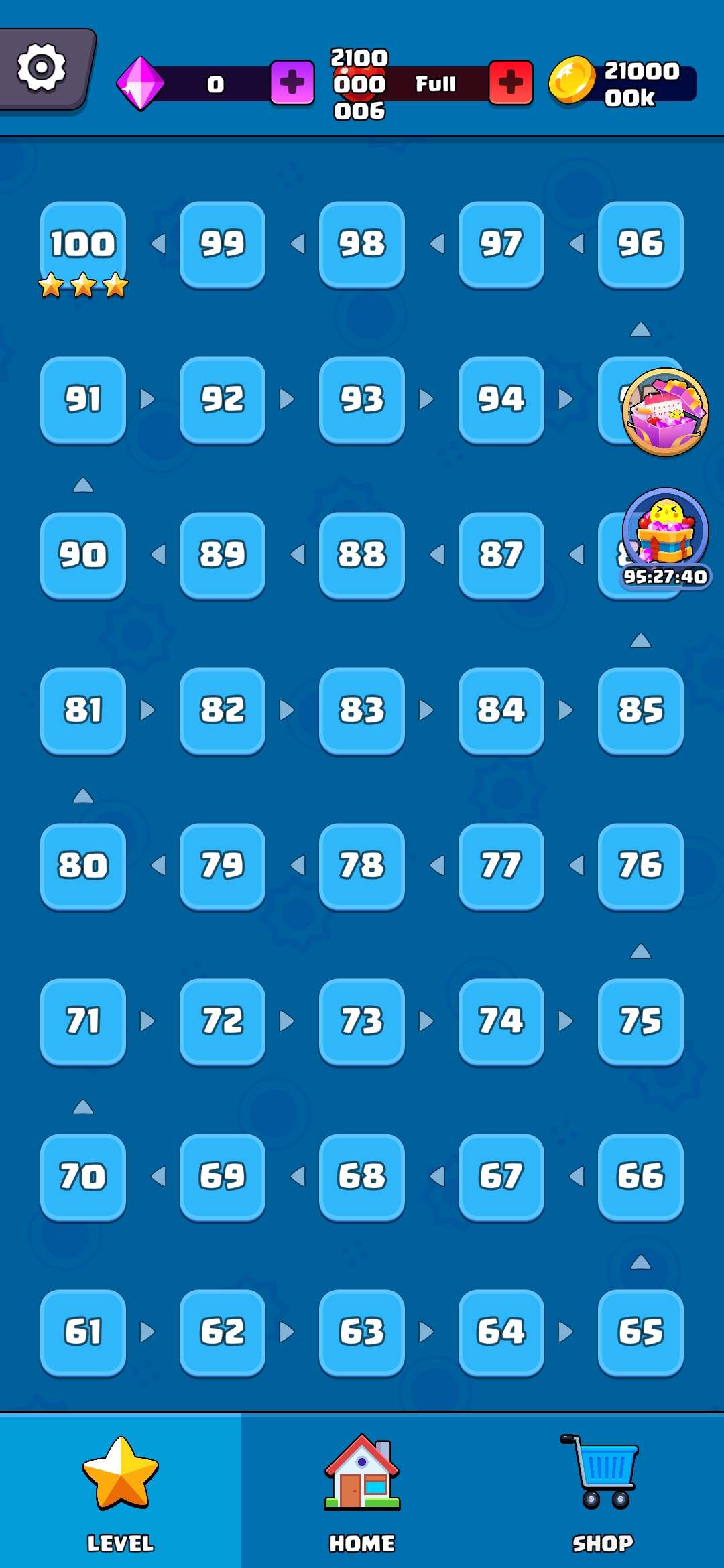
Task: Open level 74
Action: point(501,1021)
